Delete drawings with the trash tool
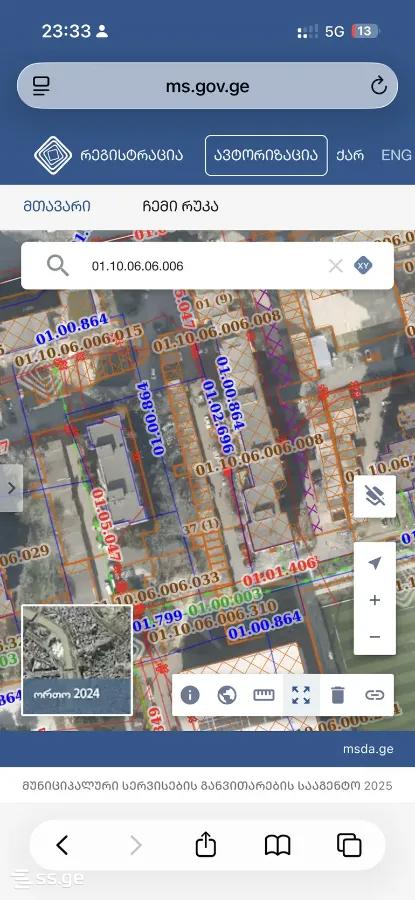 [x=338, y=695]
